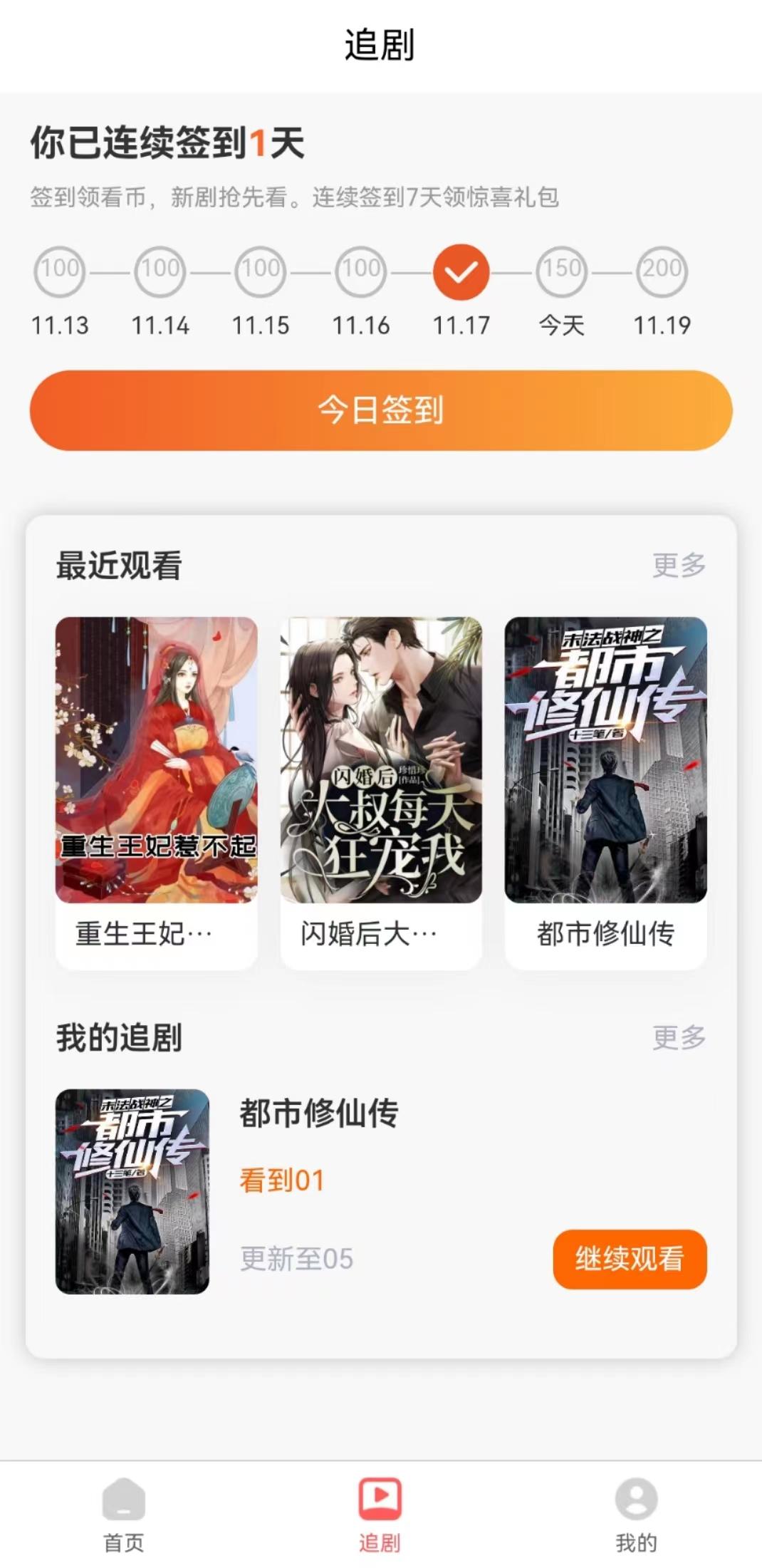Tap the 200-coin circle for 11.19
Viewport: 762px width, 1568px height.
pos(662,273)
